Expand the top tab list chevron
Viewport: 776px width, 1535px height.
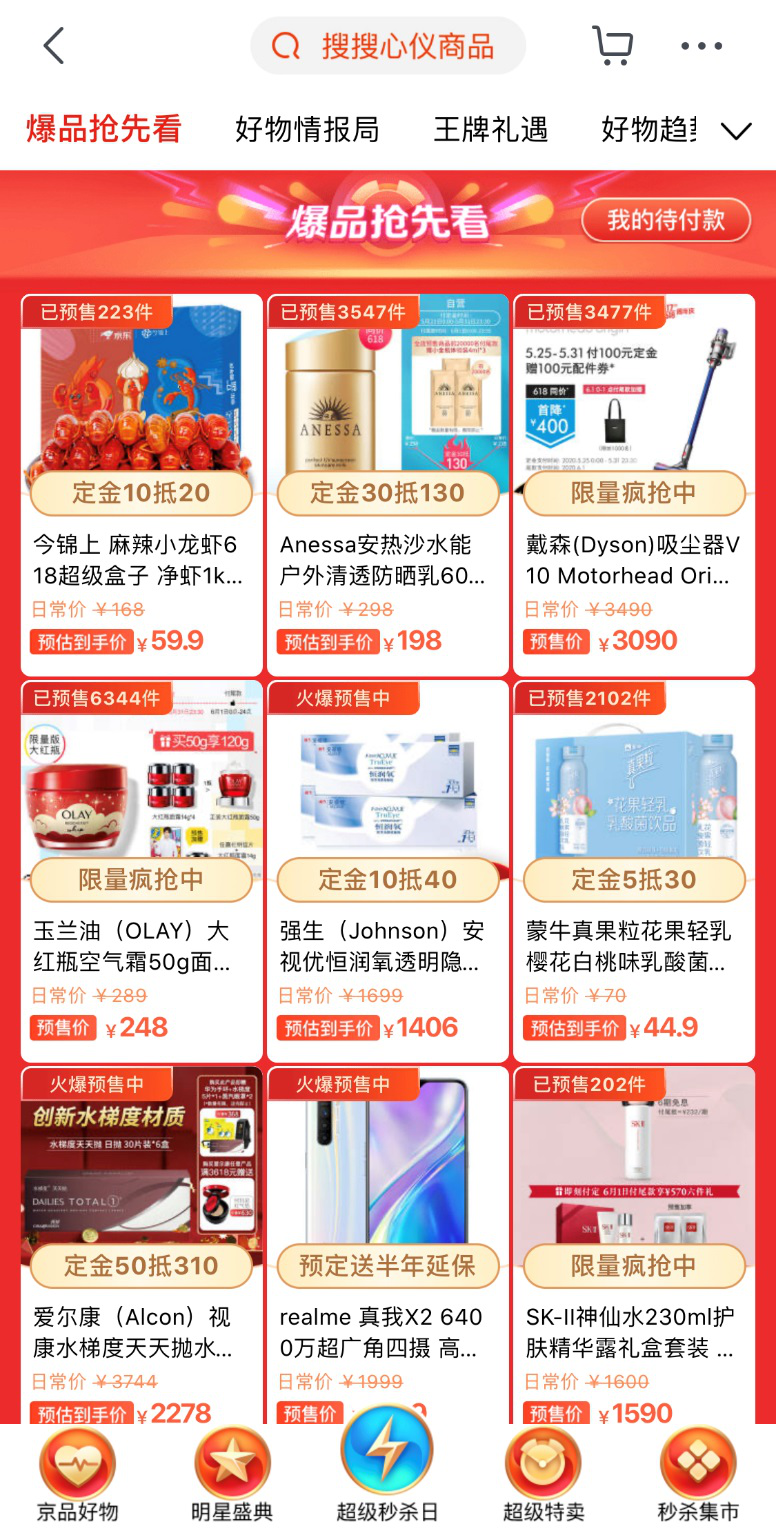coord(736,131)
